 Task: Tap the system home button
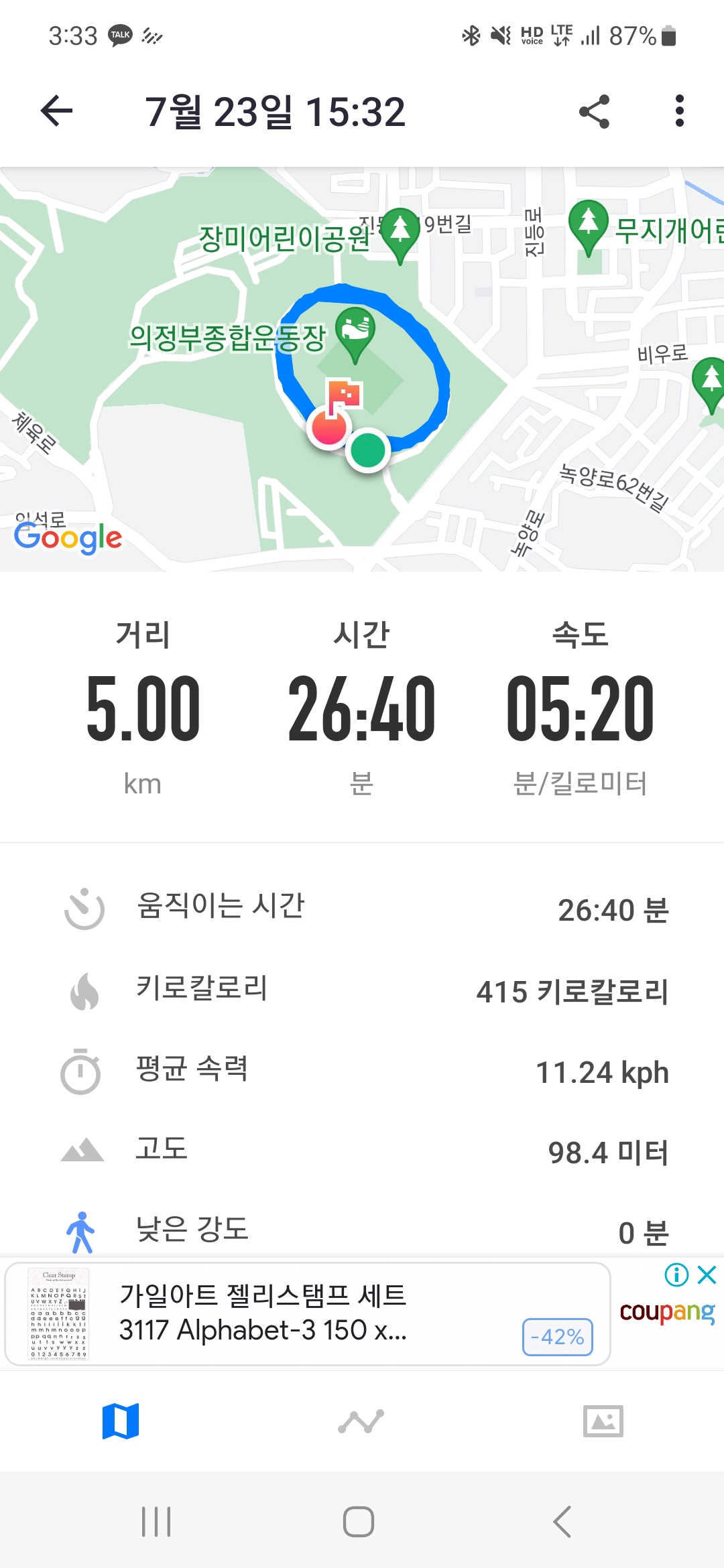coord(359,1521)
